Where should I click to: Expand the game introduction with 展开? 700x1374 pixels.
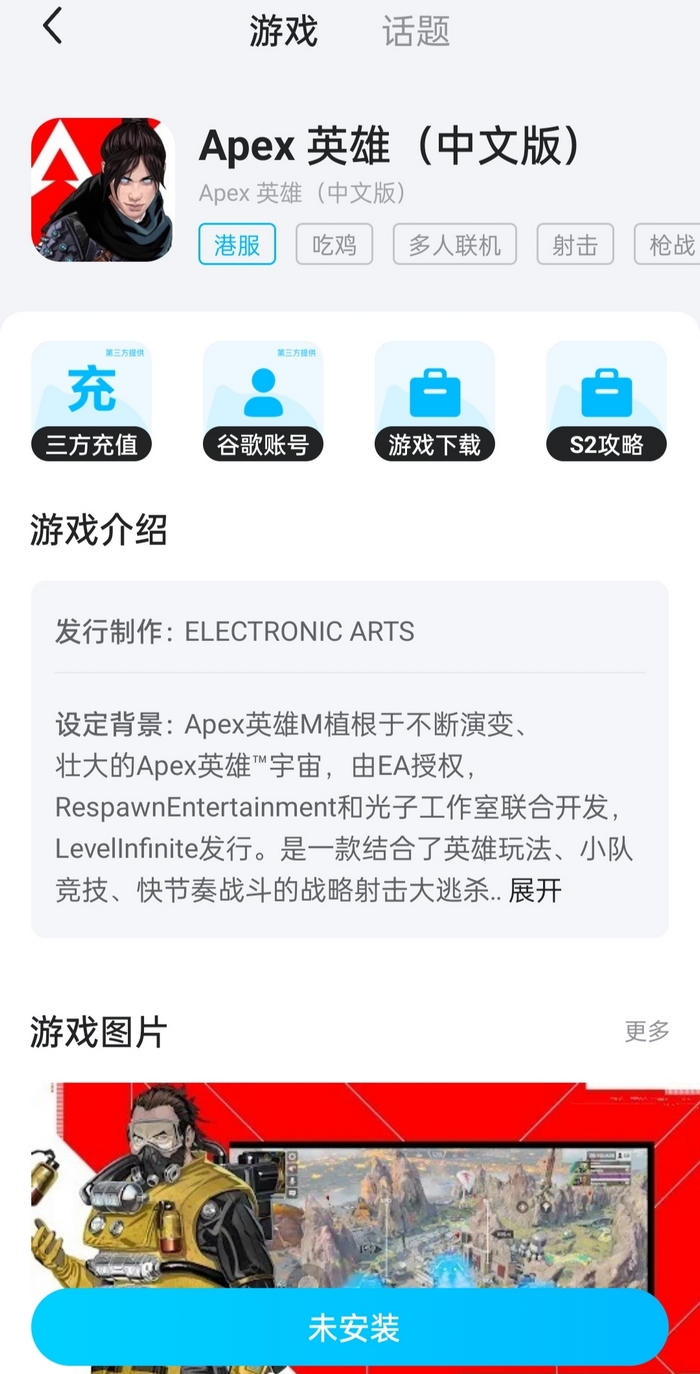535,890
